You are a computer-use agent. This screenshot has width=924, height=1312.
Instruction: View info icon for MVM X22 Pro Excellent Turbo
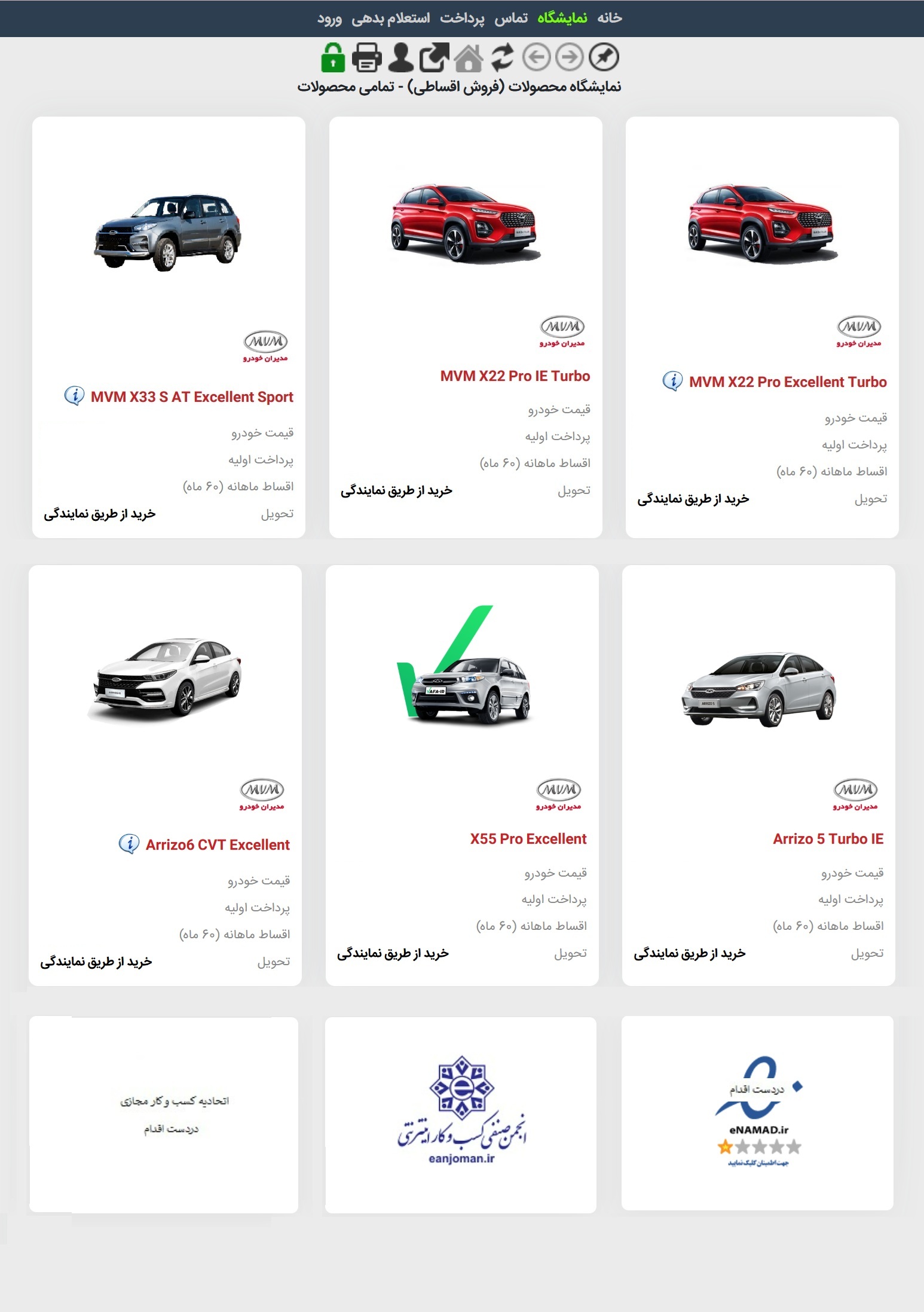pos(672,381)
